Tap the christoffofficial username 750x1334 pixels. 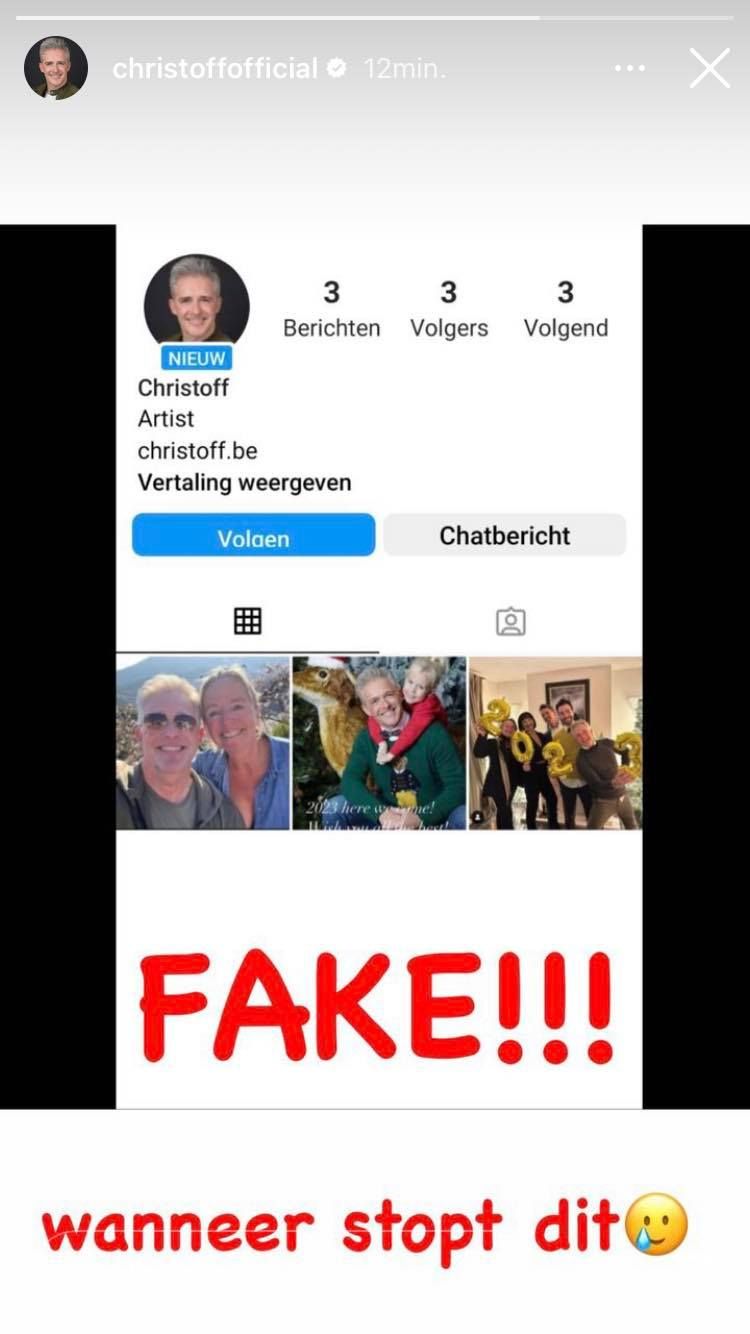tap(215, 69)
